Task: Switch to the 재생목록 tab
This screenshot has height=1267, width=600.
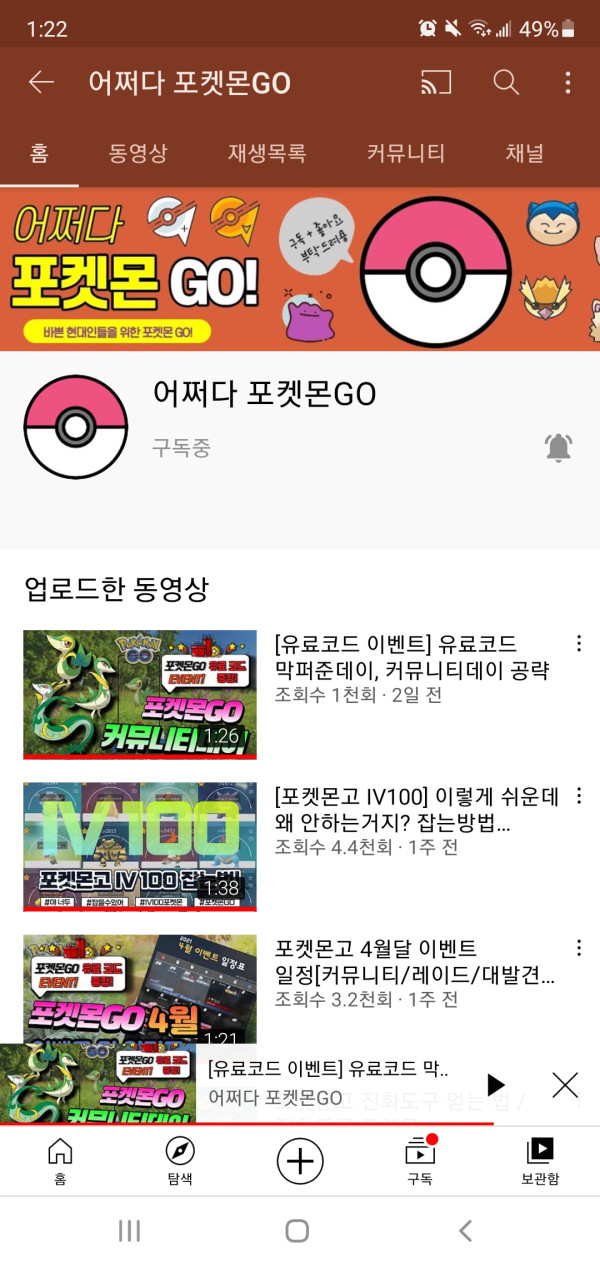Action: point(266,153)
